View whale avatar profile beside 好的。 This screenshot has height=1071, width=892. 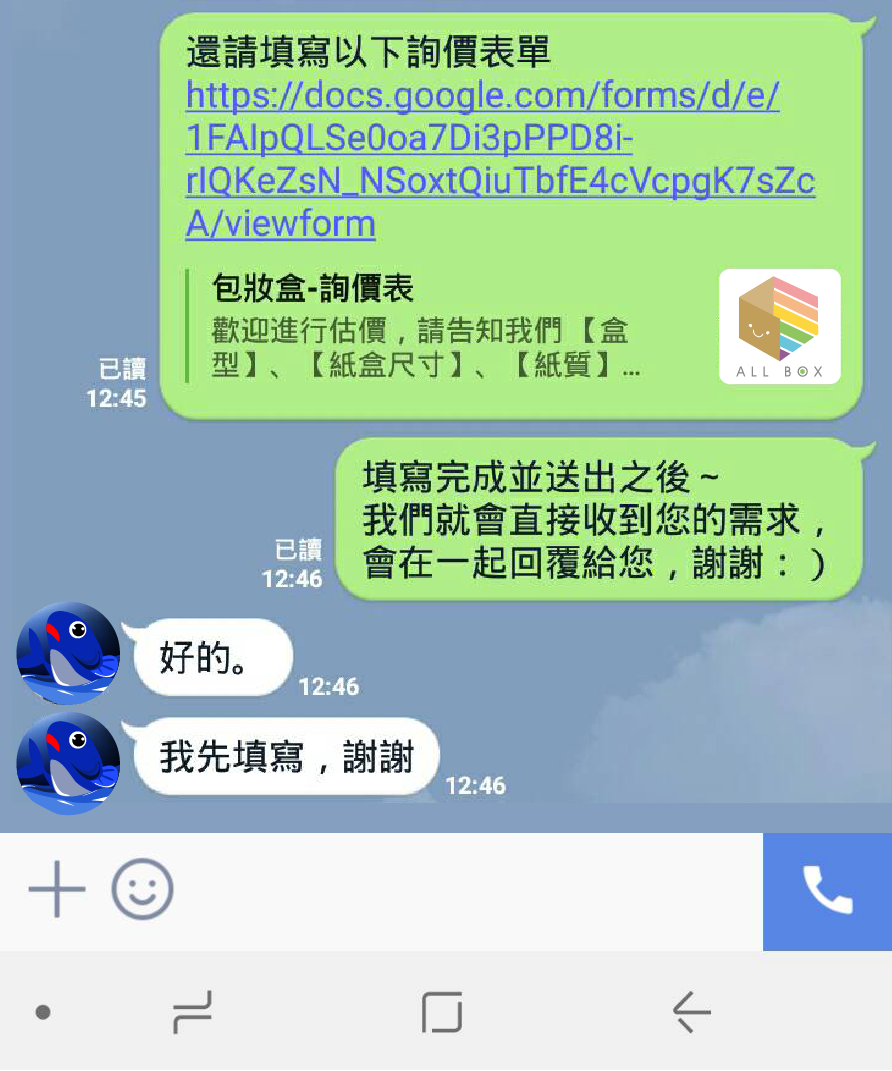pos(68,653)
